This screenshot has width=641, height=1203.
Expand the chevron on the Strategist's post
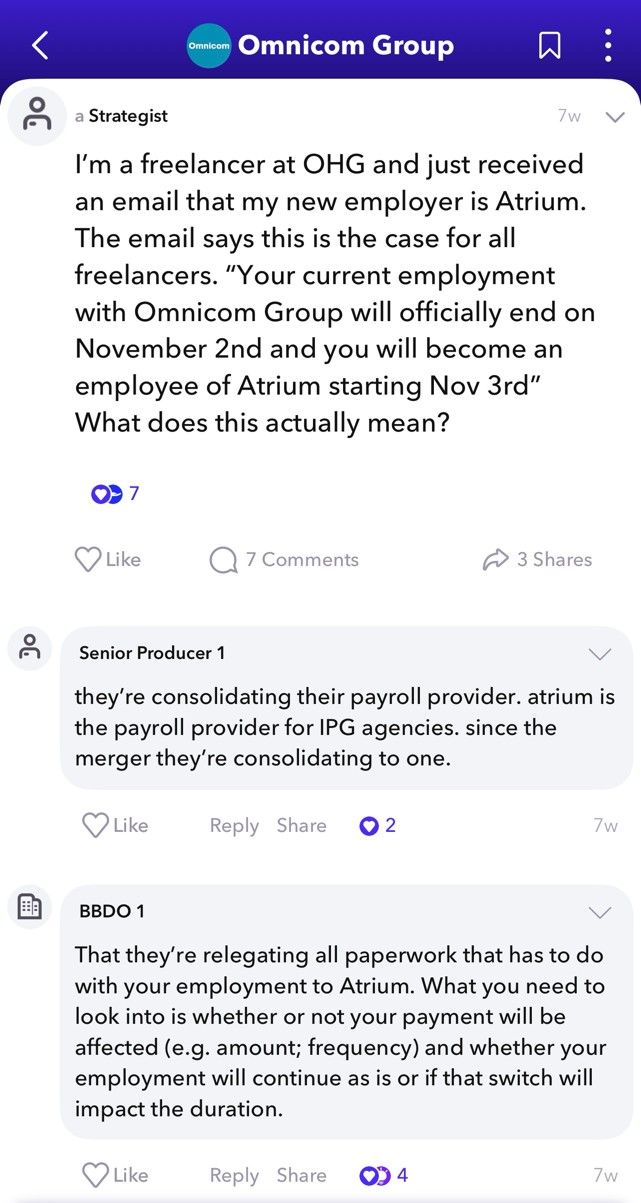(x=615, y=117)
